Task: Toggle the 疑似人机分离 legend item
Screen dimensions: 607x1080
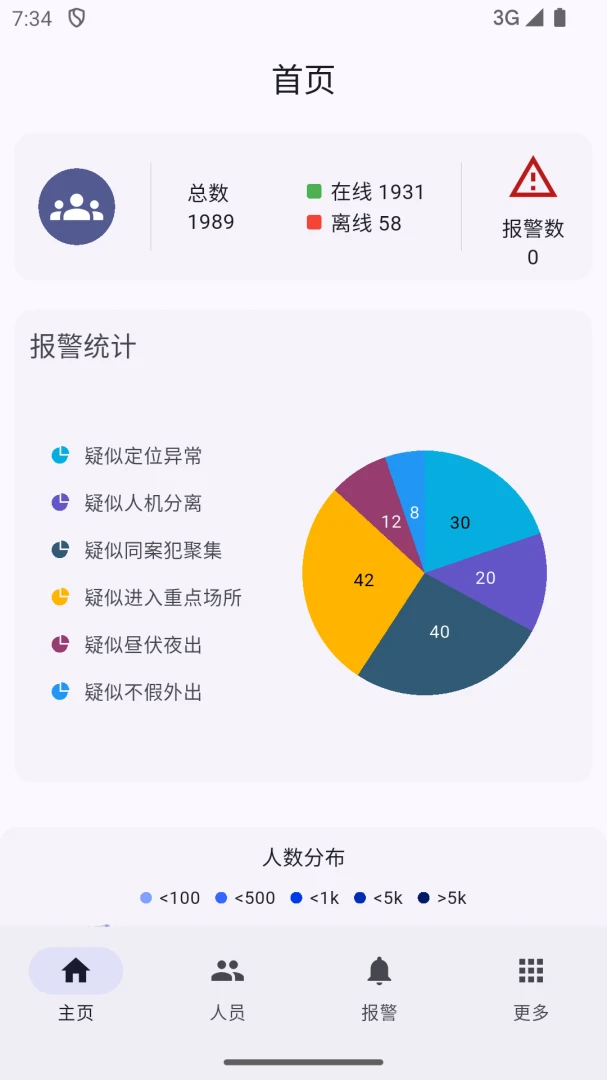Action: [x=127, y=503]
